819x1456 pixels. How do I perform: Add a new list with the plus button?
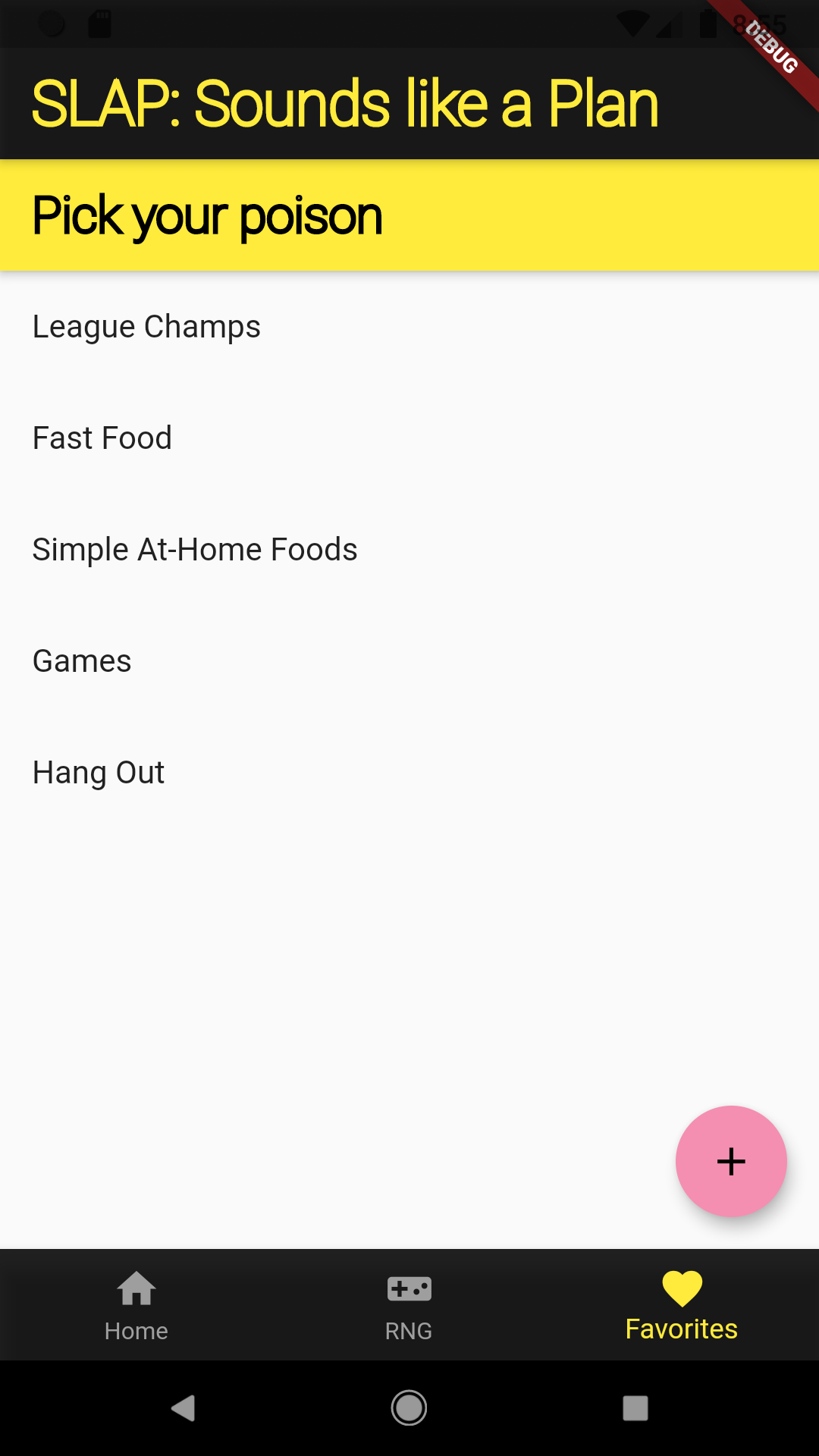coord(731,1161)
